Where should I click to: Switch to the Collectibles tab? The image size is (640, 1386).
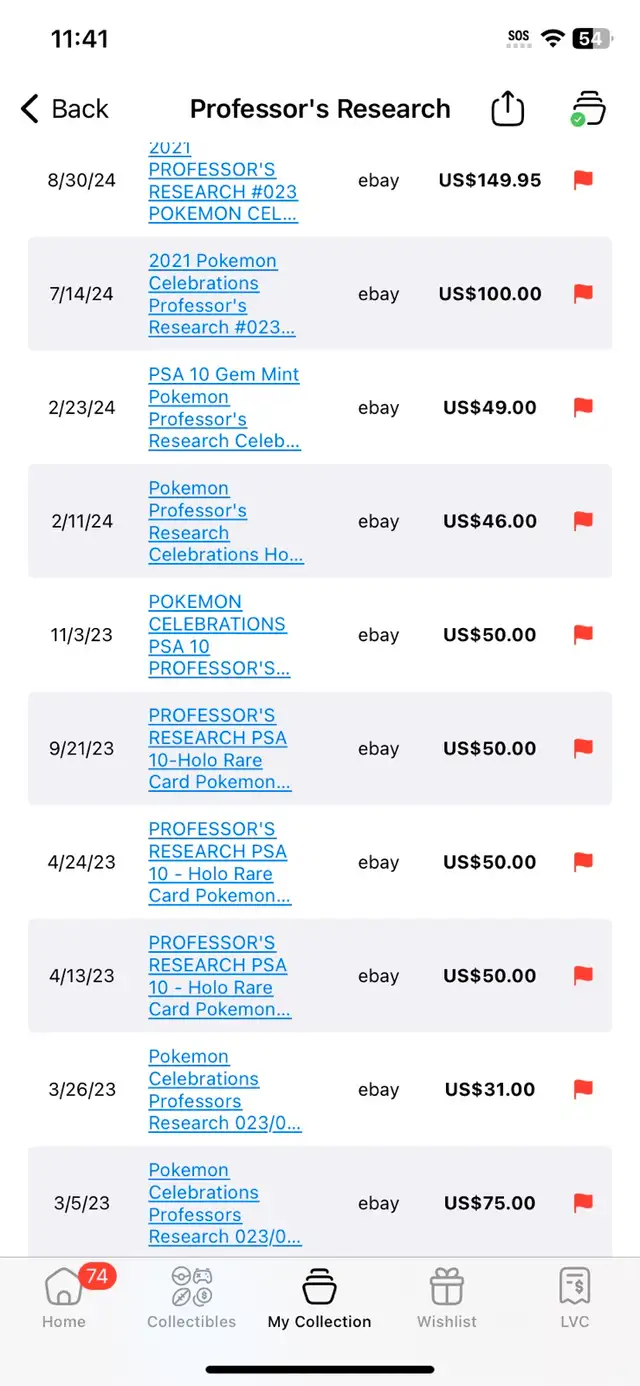point(192,1298)
